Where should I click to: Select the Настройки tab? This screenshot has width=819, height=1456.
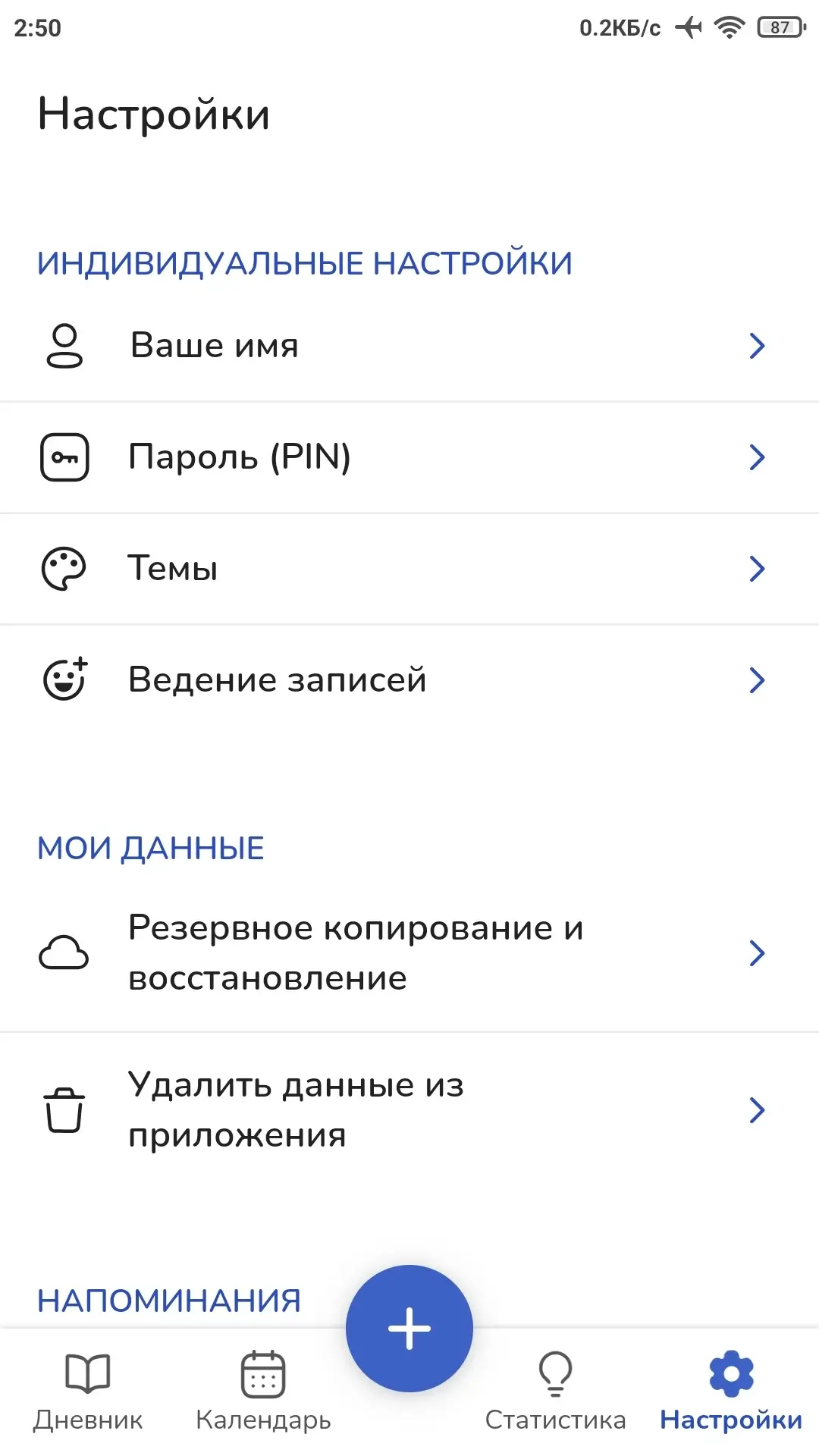click(731, 1392)
